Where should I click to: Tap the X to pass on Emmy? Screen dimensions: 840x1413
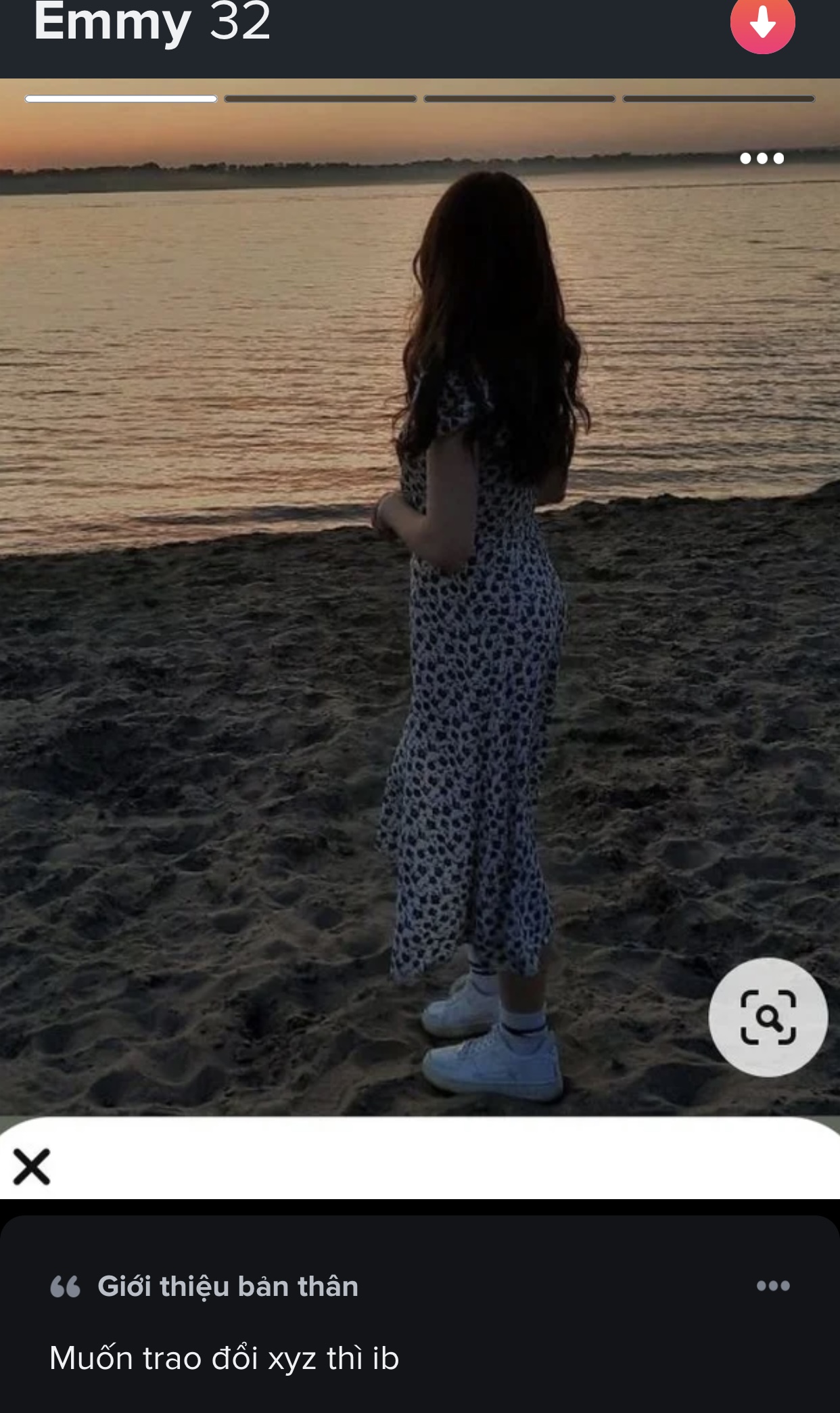click(x=32, y=1167)
